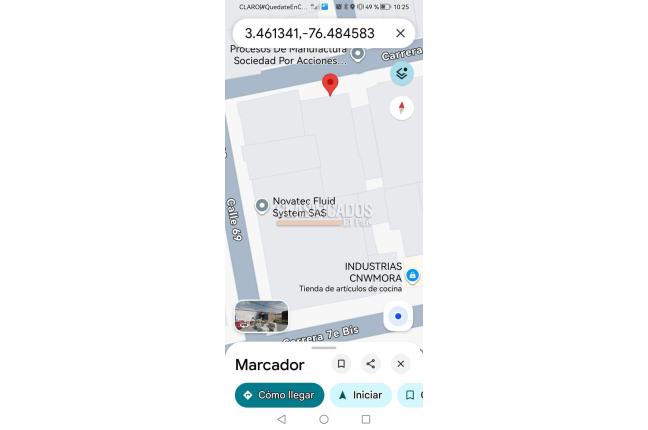
Task: Reorient the map with the compass
Action: tap(401, 107)
